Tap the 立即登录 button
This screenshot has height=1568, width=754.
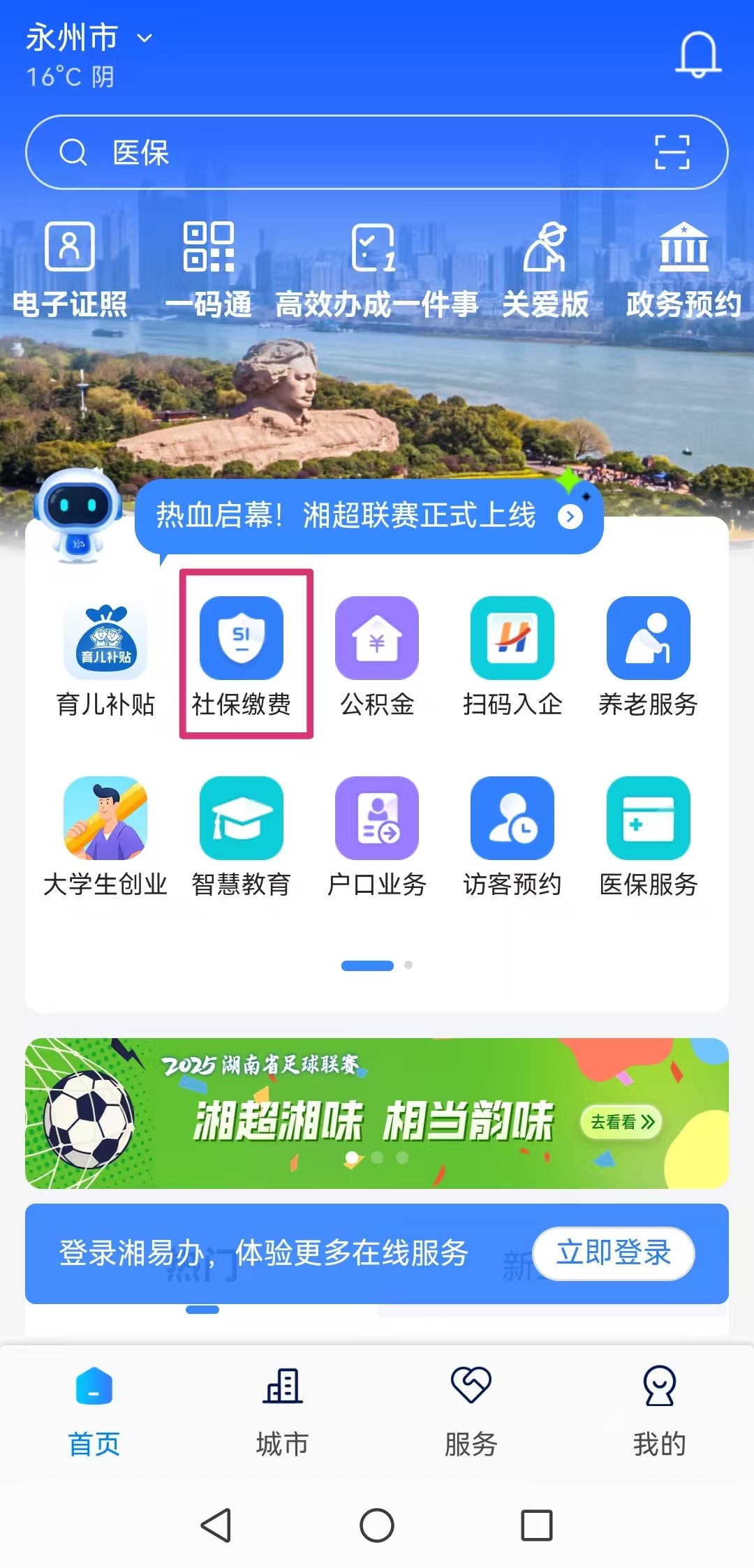pyautogui.click(x=613, y=1253)
